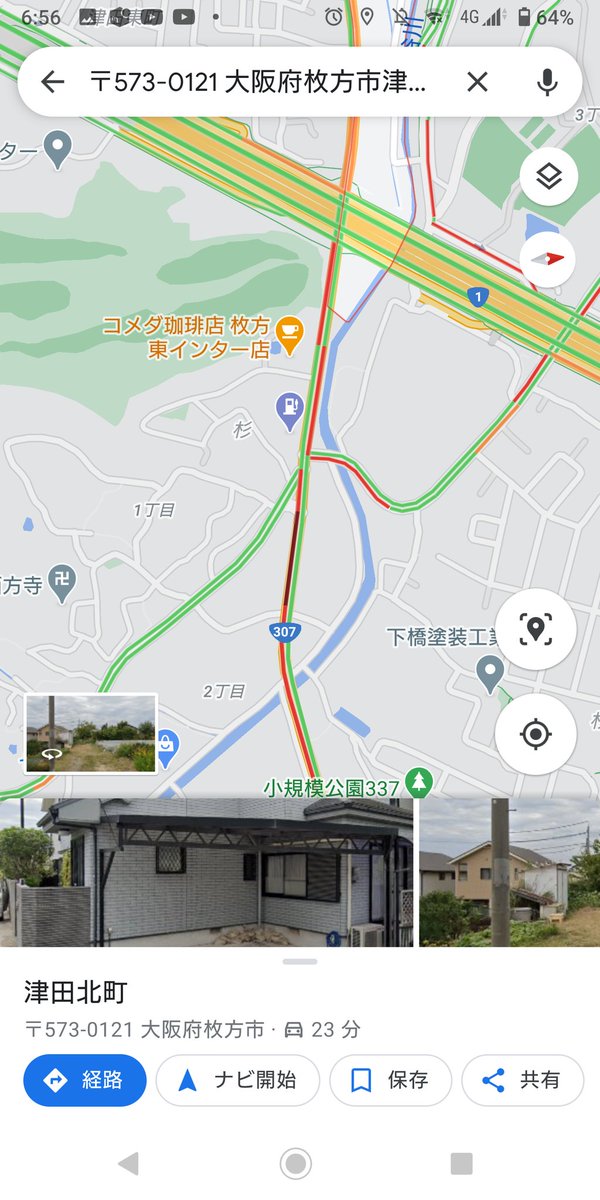Start navigation with ナビ開始
Screen dimensions: 600x1200
pos(238,1080)
